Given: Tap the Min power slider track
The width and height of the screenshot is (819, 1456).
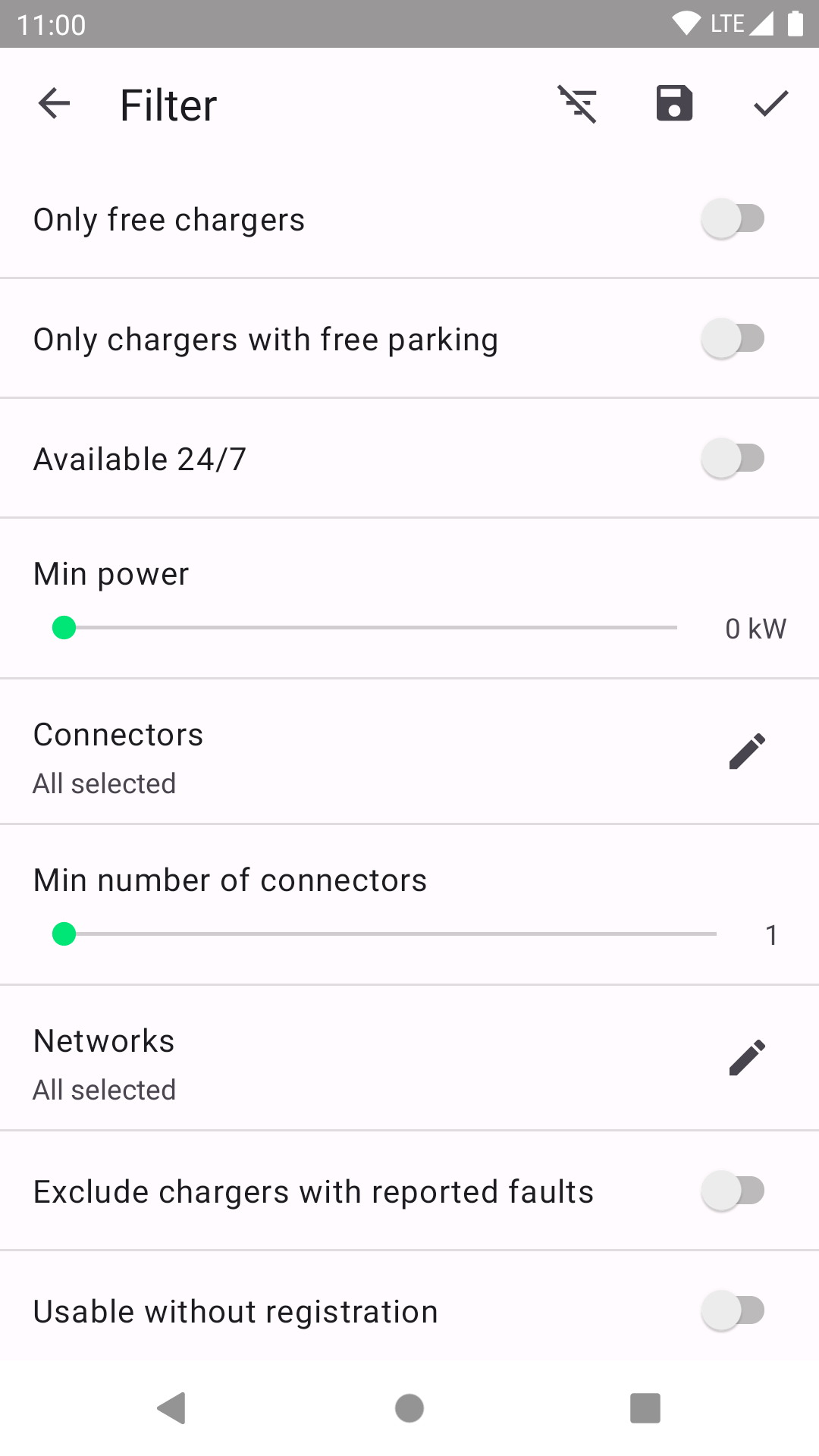Looking at the screenshot, I should [x=372, y=628].
